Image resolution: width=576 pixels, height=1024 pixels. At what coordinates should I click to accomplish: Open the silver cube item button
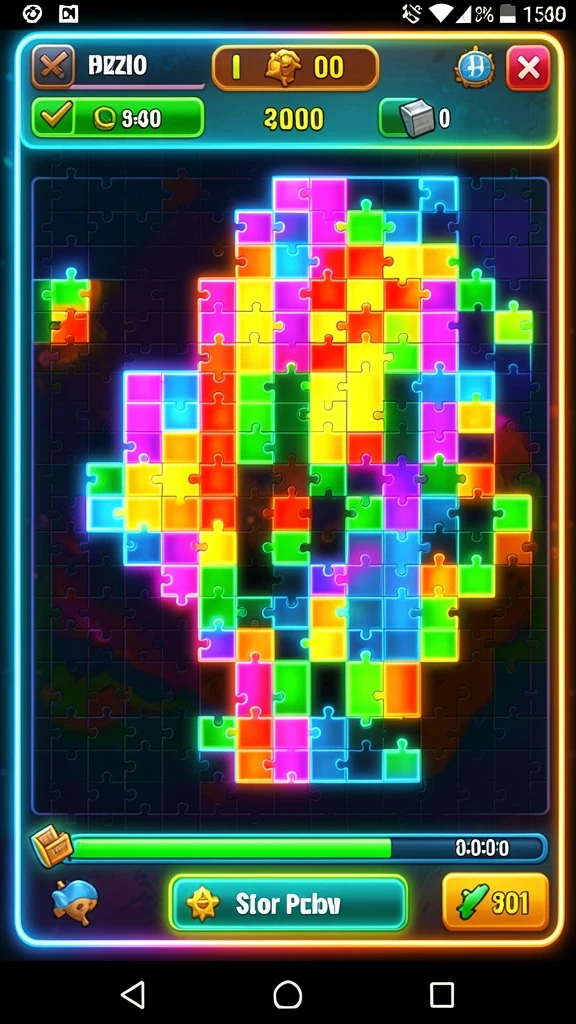pyautogui.click(x=413, y=118)
